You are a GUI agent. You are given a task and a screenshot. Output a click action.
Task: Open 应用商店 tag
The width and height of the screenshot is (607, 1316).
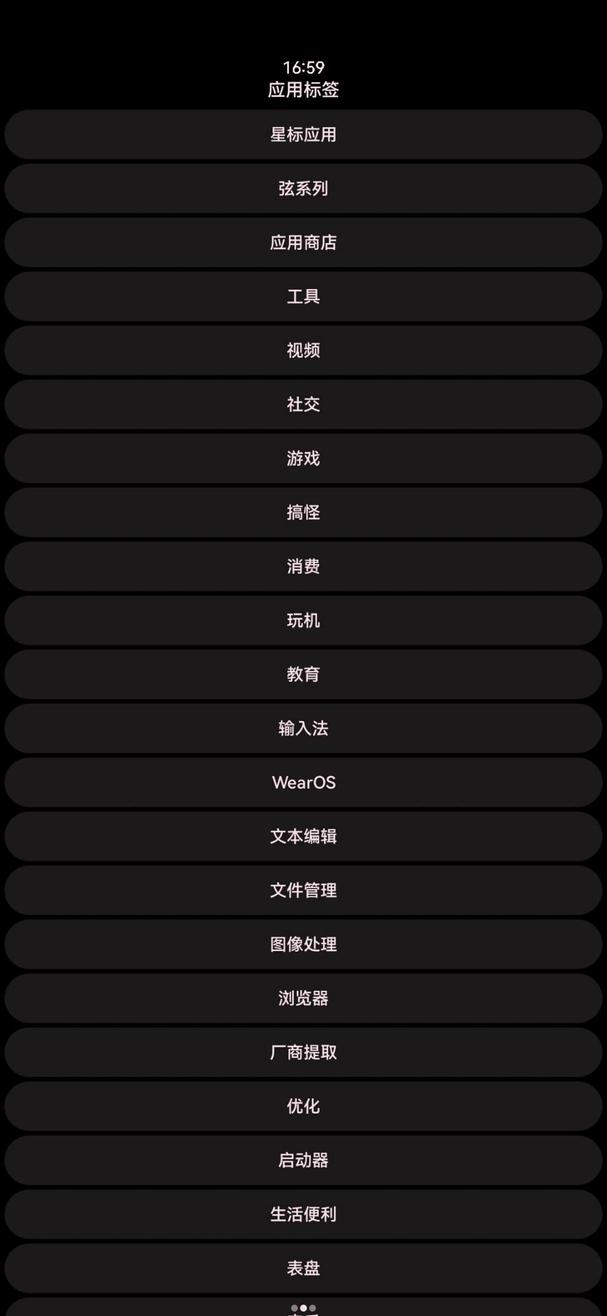[x=303, y=242]
